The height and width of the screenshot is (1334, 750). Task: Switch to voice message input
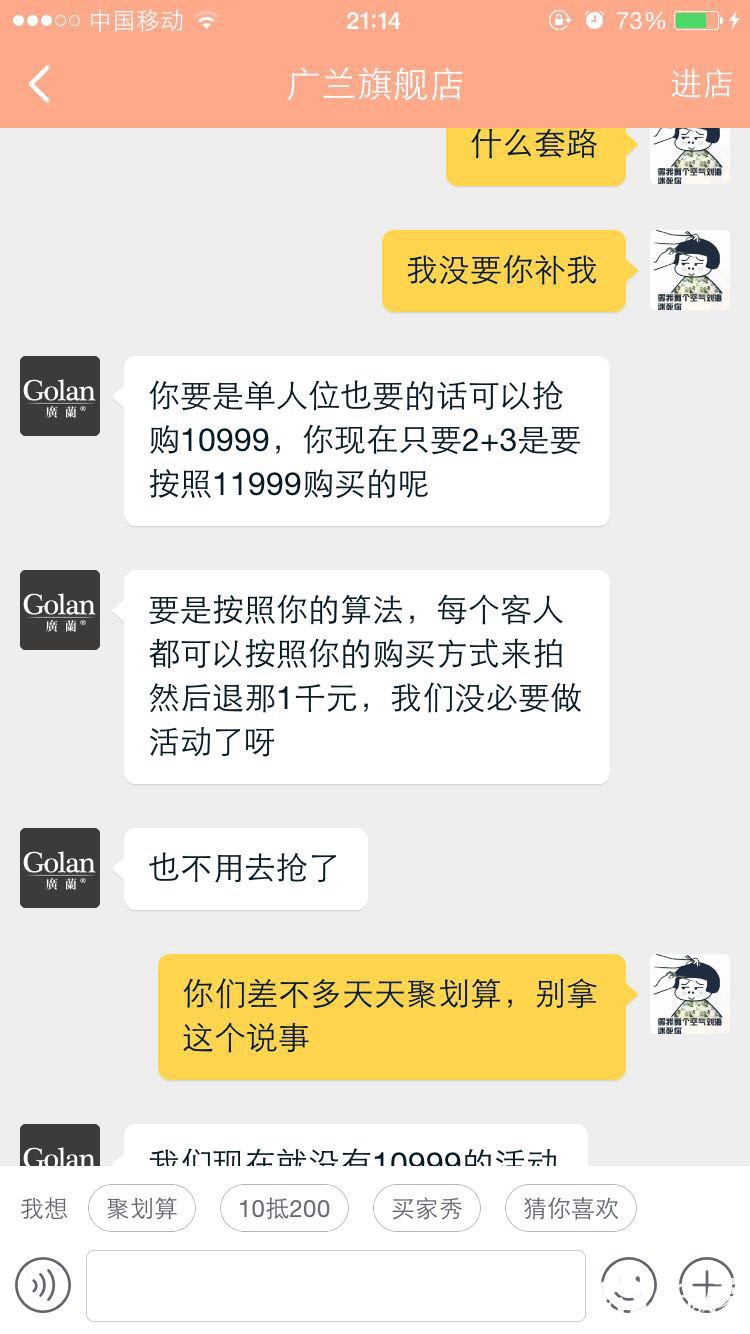(x=43, y=1285)
